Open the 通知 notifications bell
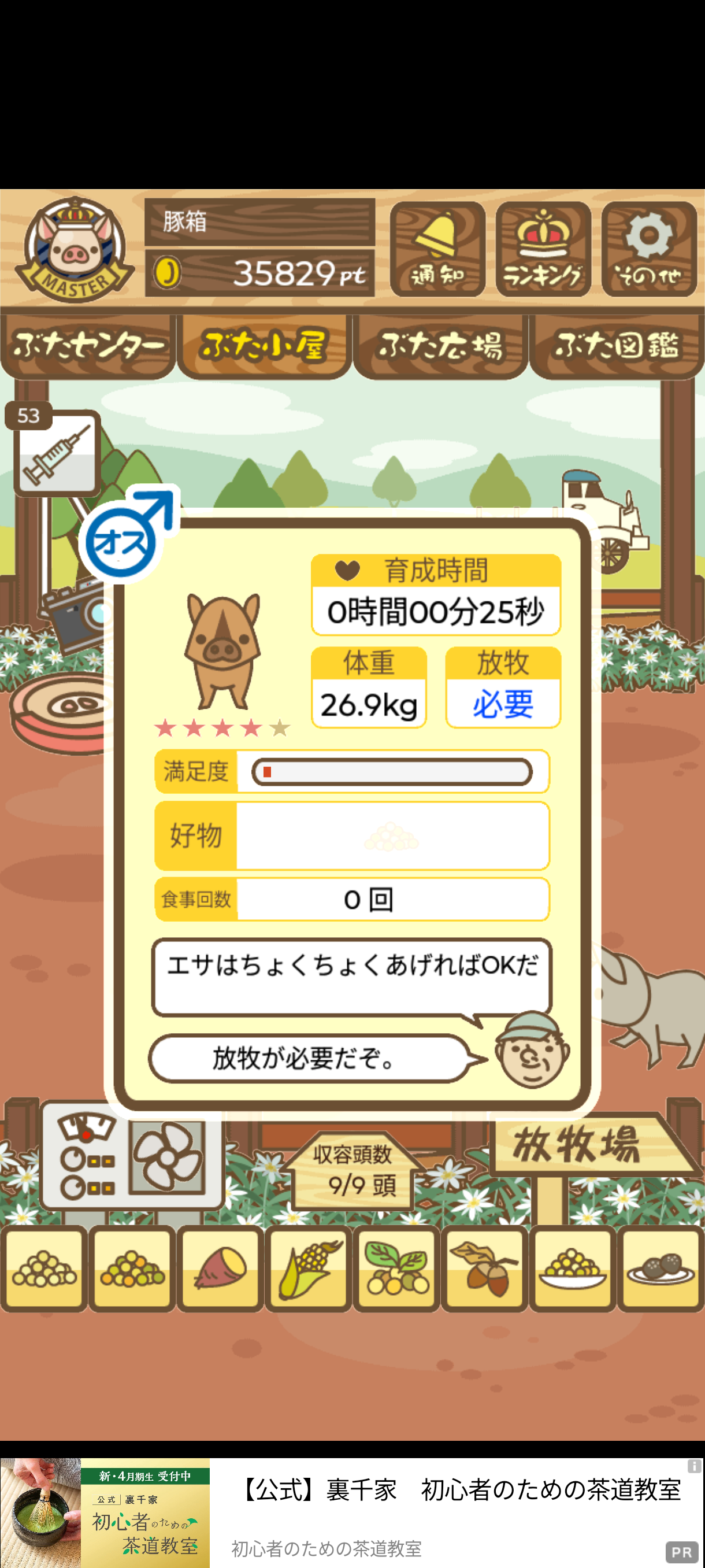Image resolution: width=705 pixels, height=1568 pixels. click(437, 249)
